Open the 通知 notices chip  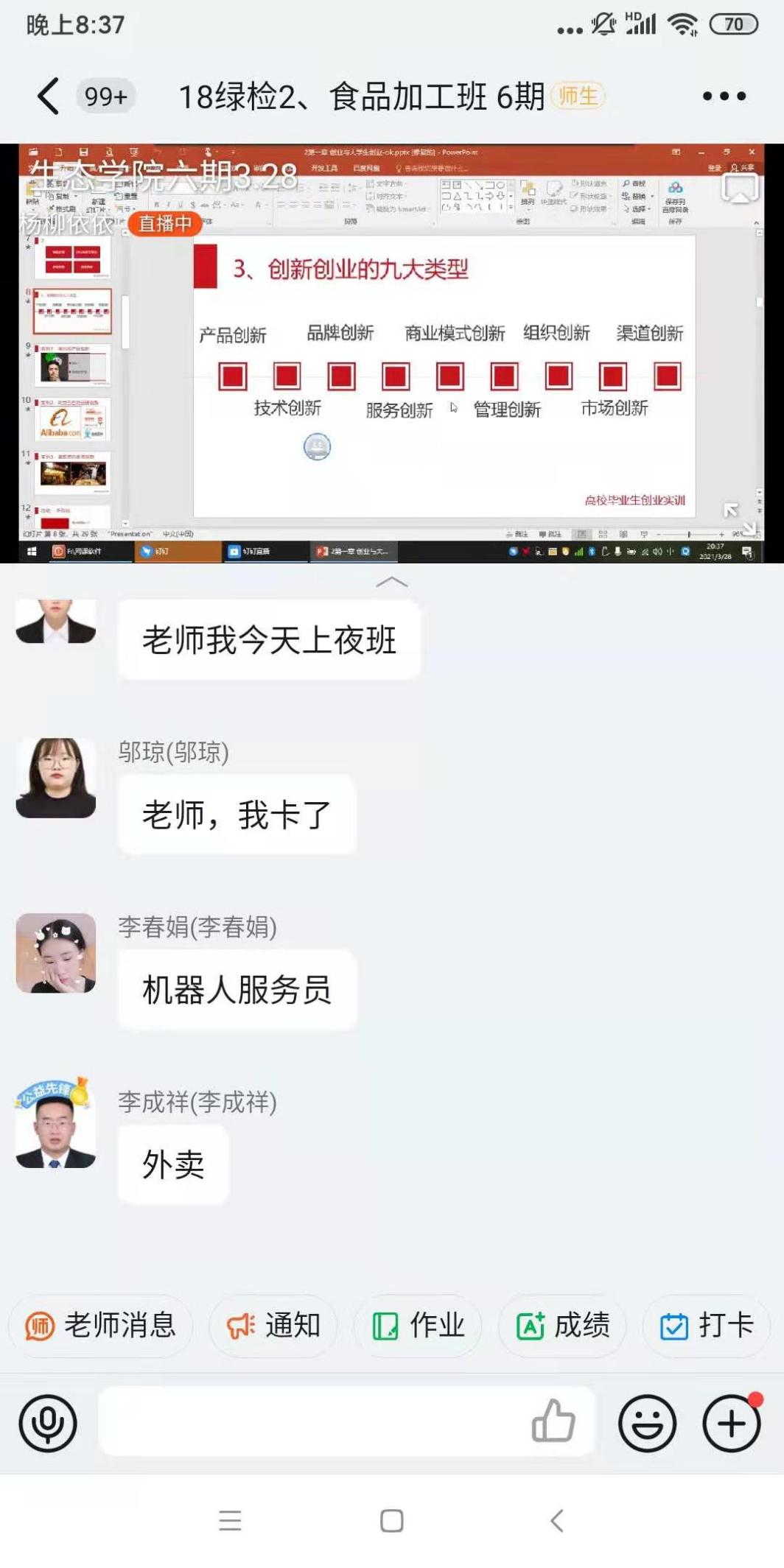[x=273, y=1326]
